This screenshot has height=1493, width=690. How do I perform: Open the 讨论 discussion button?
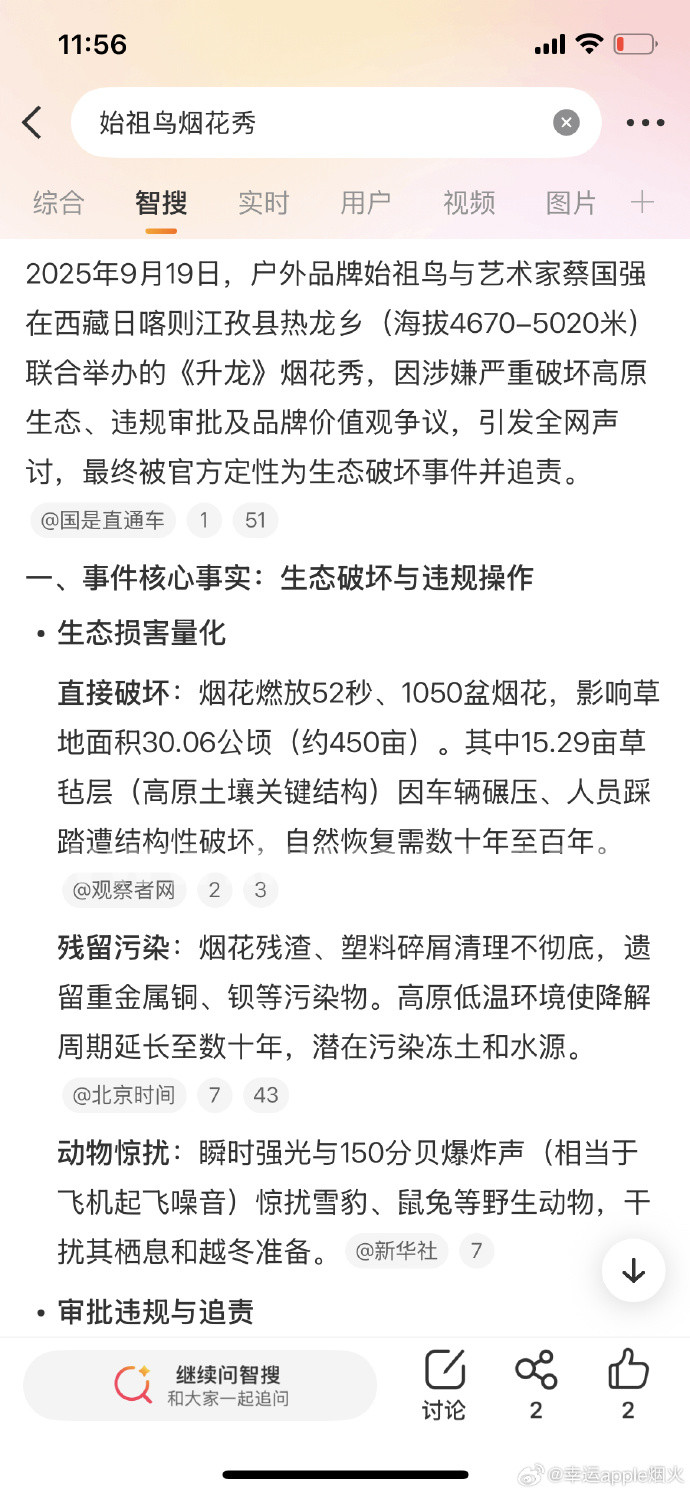(x=444, y=1386)
